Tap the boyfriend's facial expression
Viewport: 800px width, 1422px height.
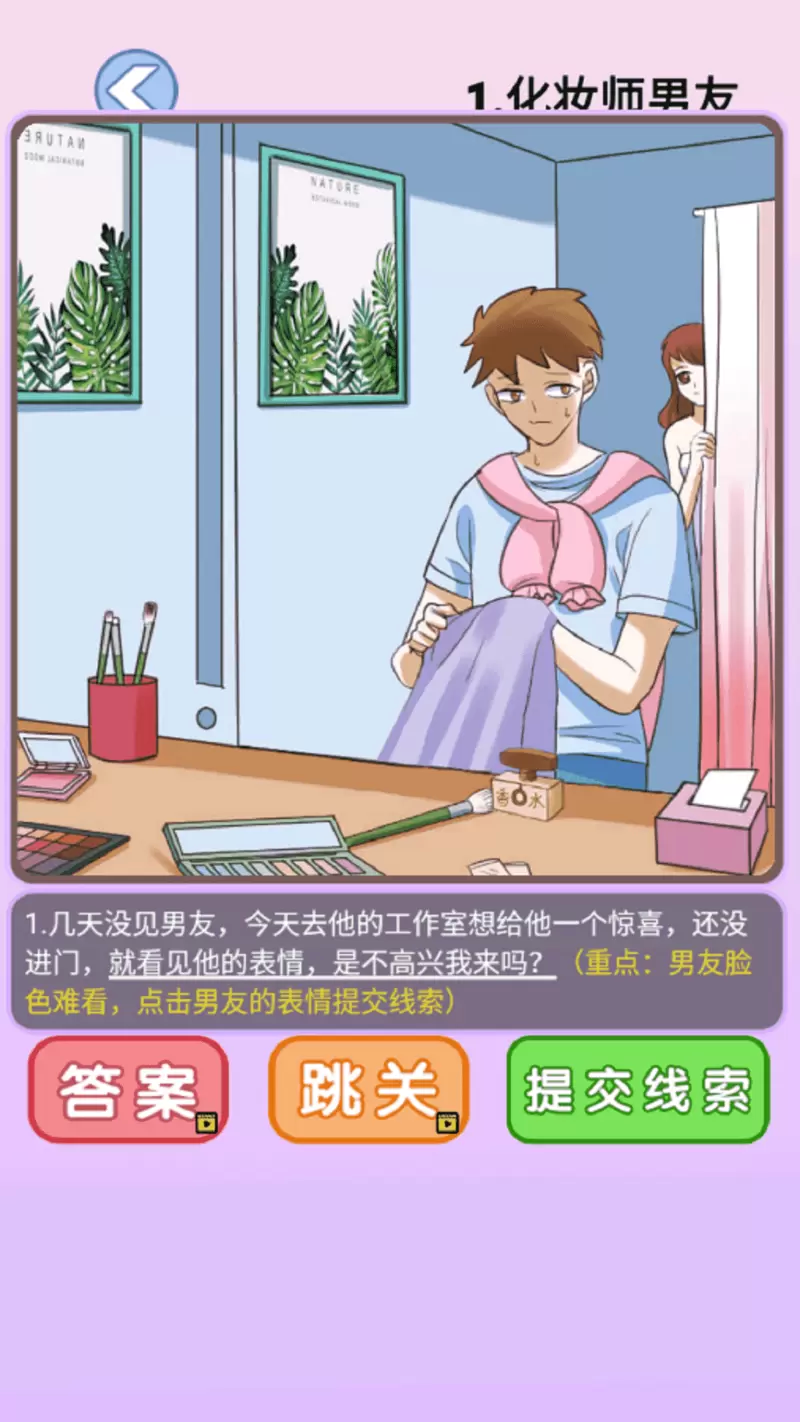click(540, 400)
